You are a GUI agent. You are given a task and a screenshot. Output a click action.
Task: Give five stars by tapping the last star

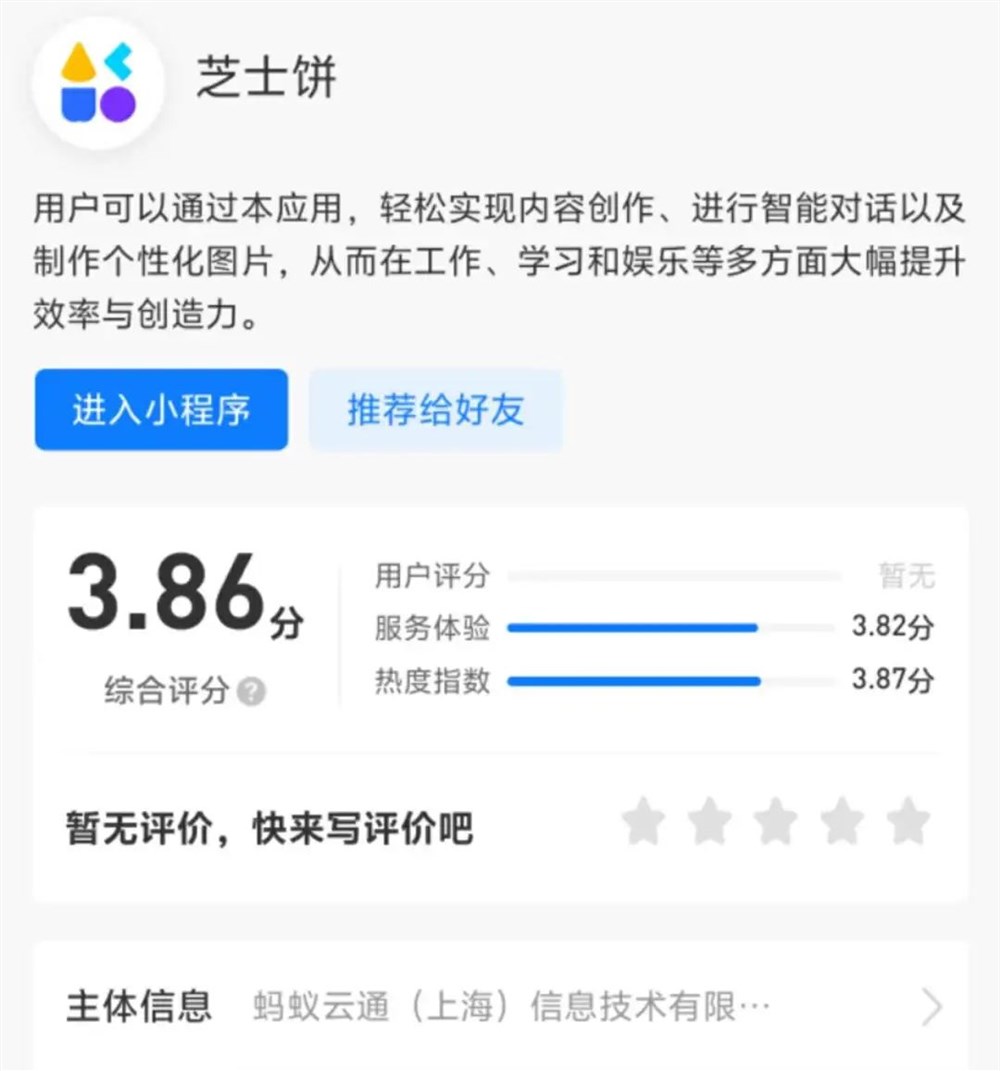click(907, 820)
